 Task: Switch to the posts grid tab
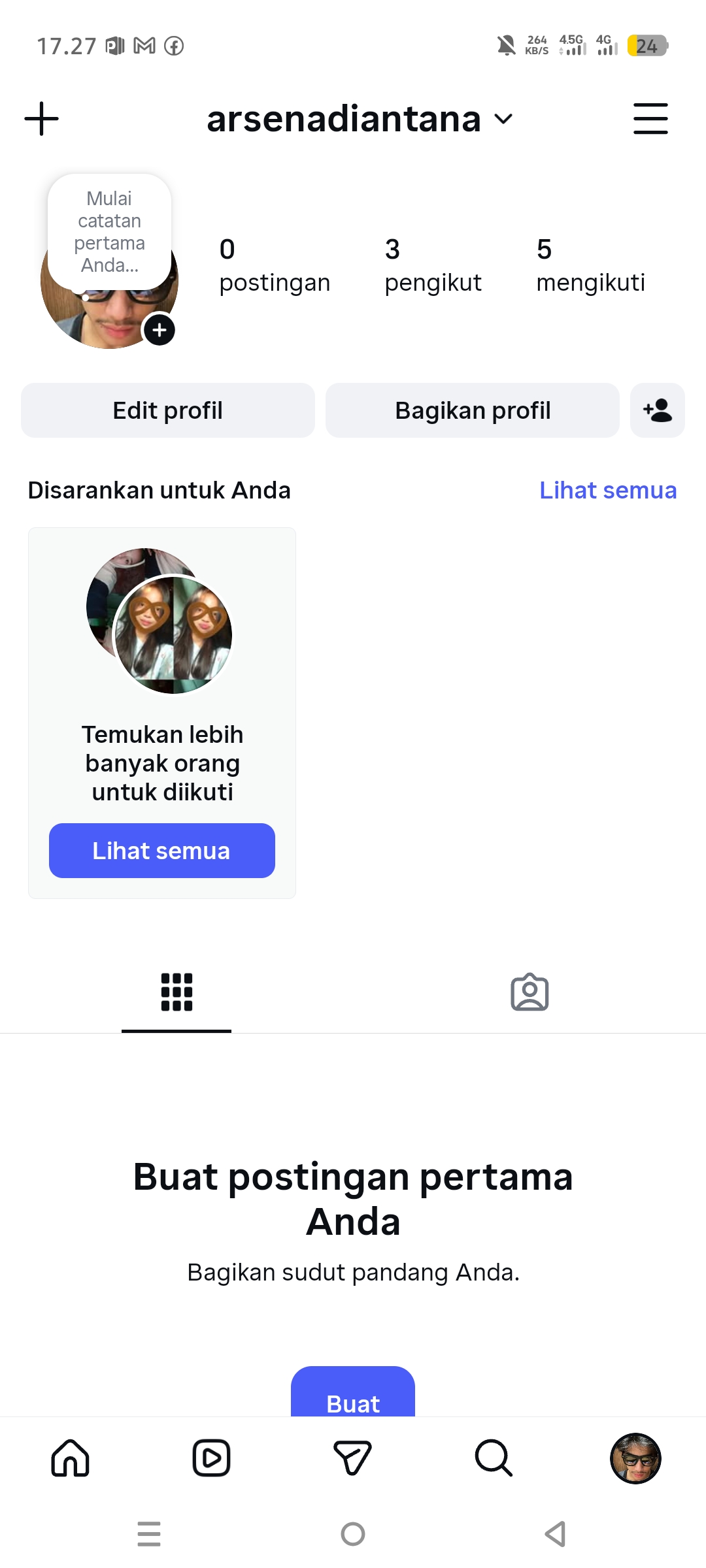176,992
